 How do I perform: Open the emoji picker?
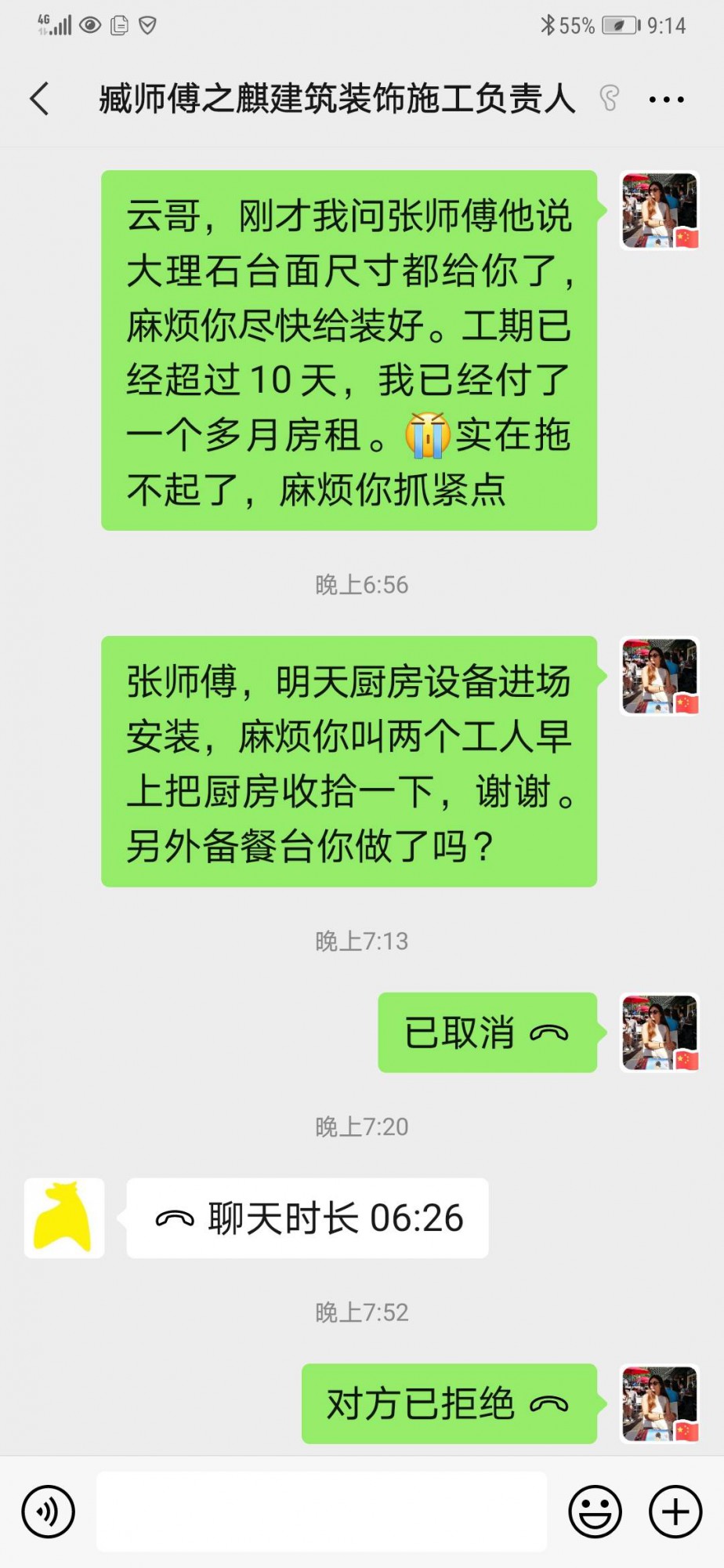pyautogui.click(x=595, y=1512)
